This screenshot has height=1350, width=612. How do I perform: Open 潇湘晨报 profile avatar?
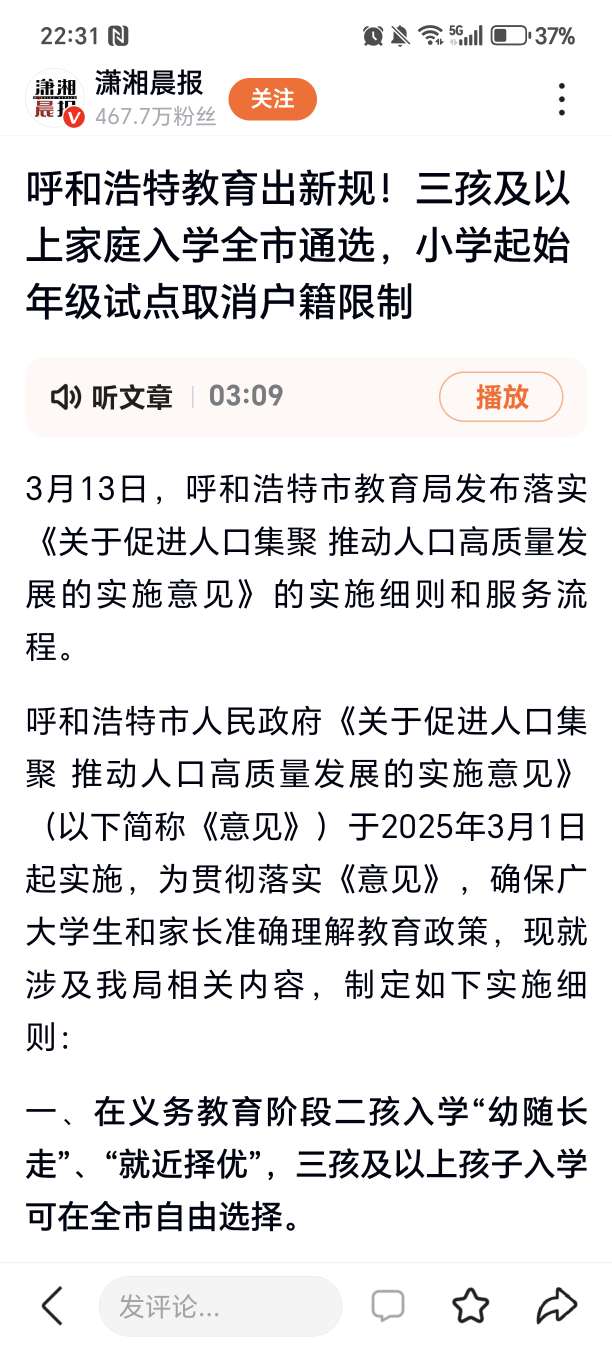55,99
